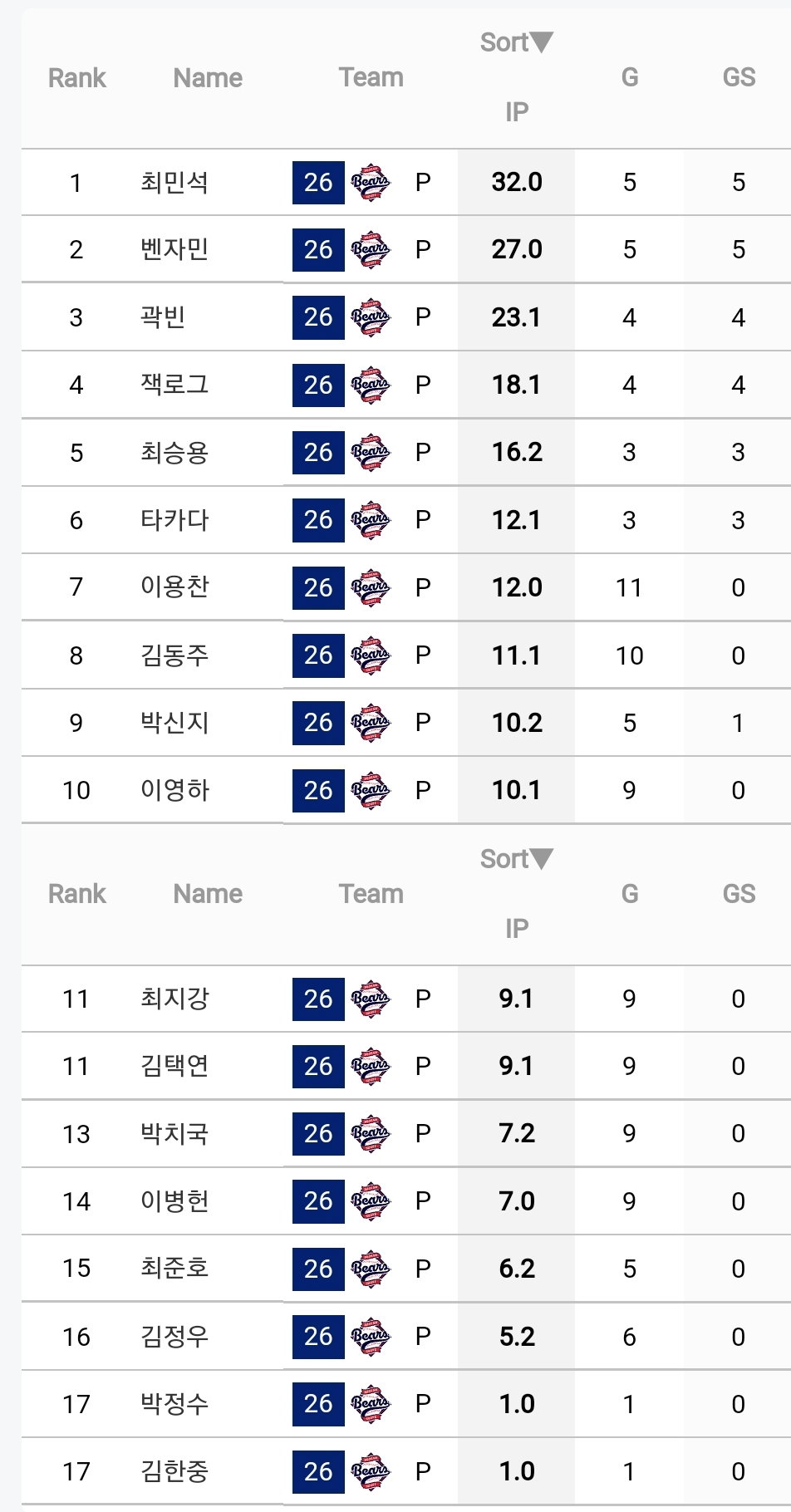Open player 김정우's page
The width and height of the screenshot is (791, 1512).
[174, 1337]
